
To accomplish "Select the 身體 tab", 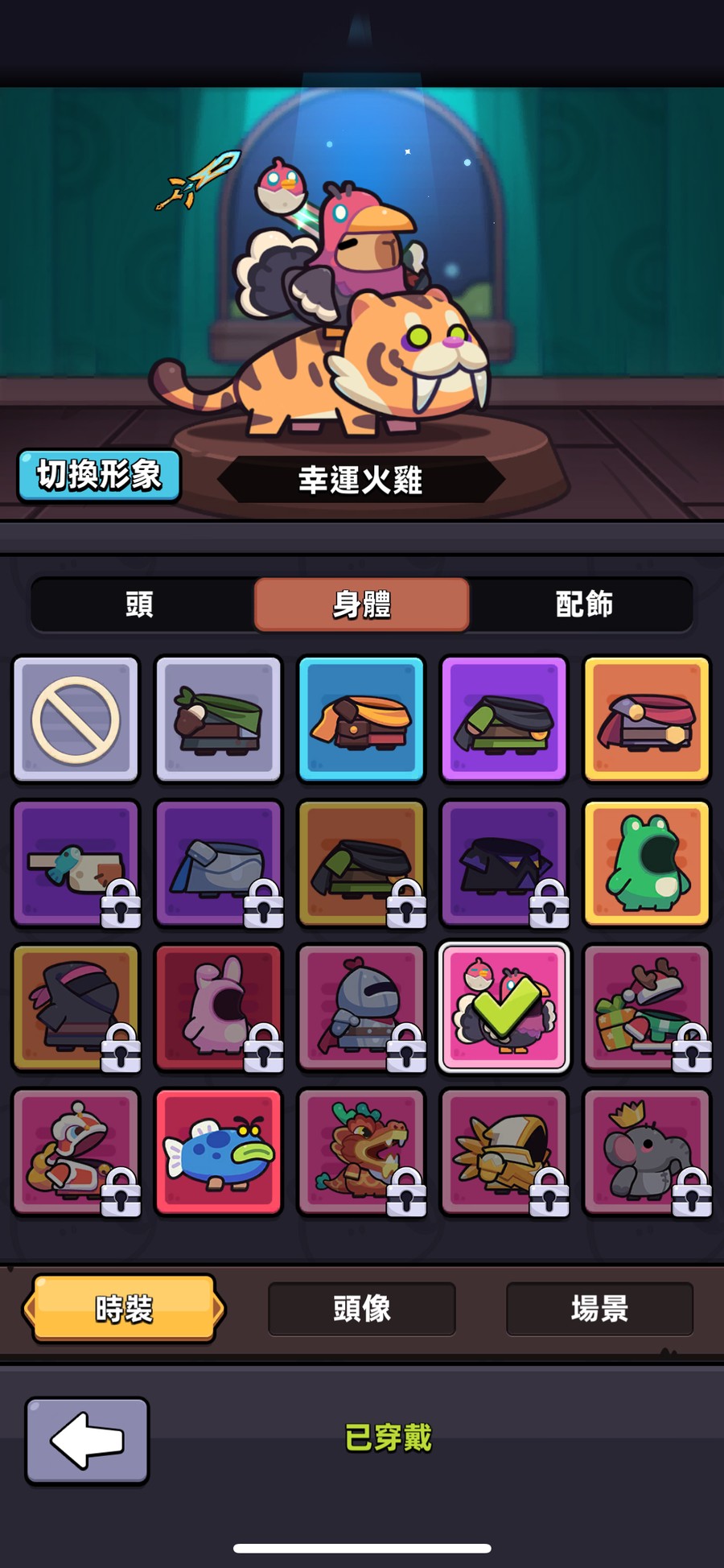I will (362, 604).
